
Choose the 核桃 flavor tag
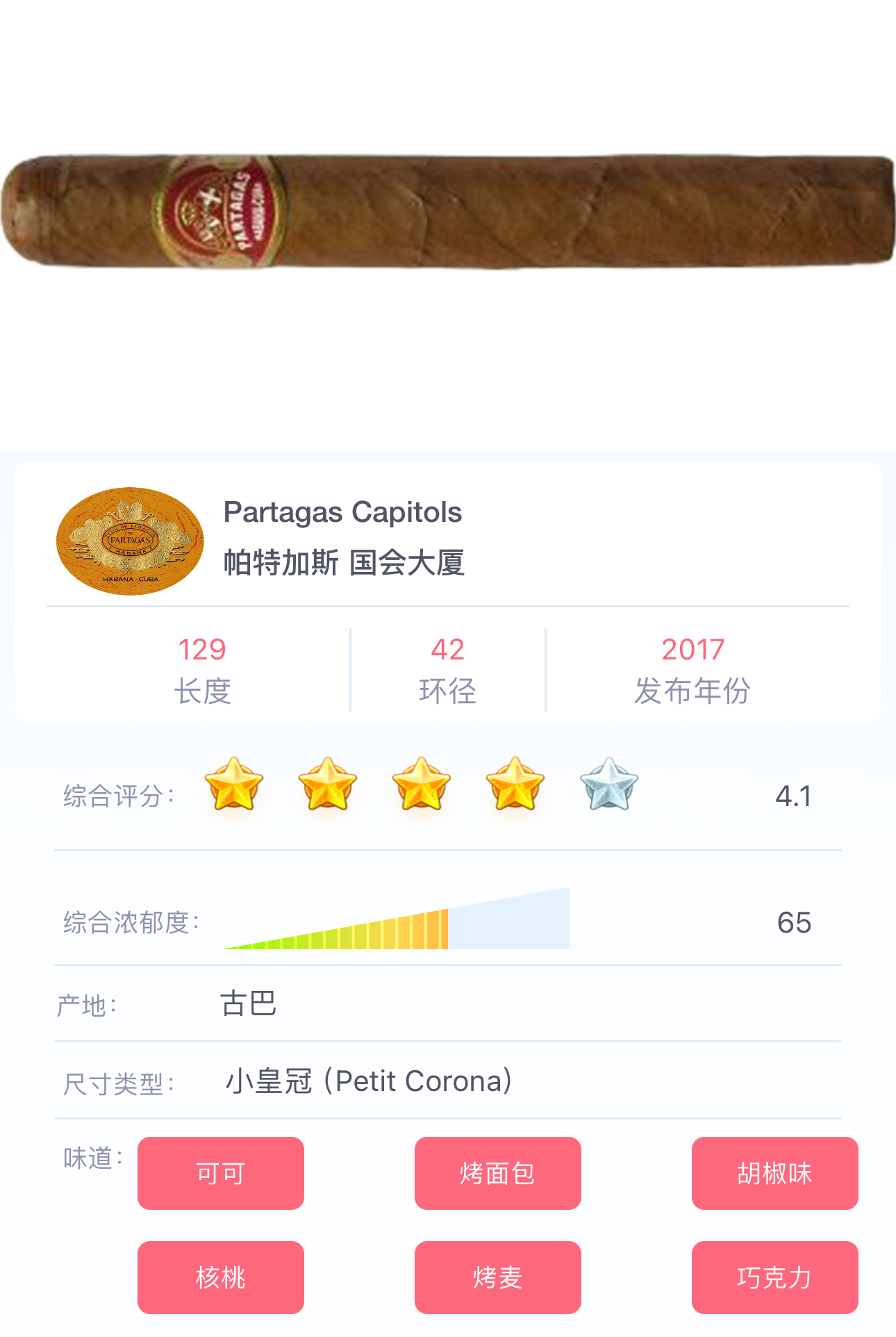point(221,1277)
